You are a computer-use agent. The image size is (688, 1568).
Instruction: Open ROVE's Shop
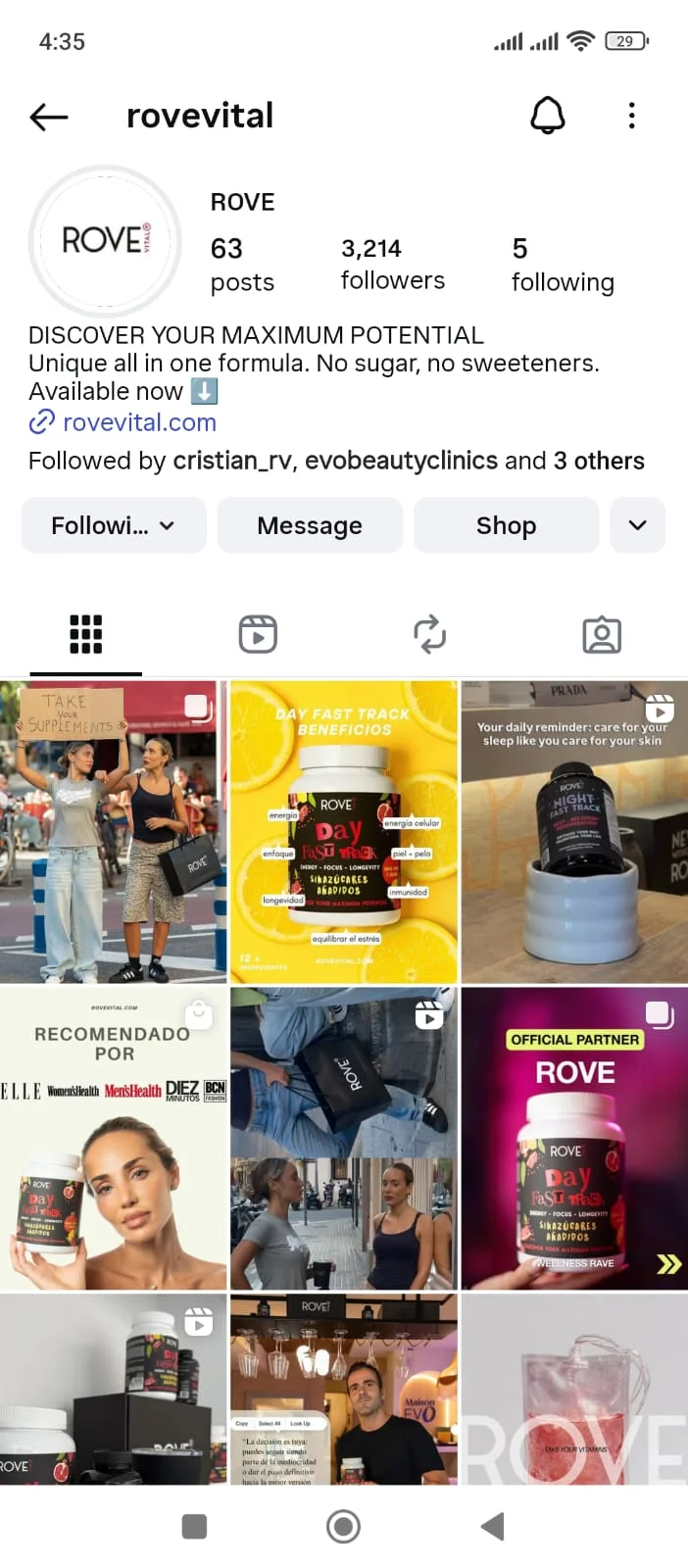506,525
